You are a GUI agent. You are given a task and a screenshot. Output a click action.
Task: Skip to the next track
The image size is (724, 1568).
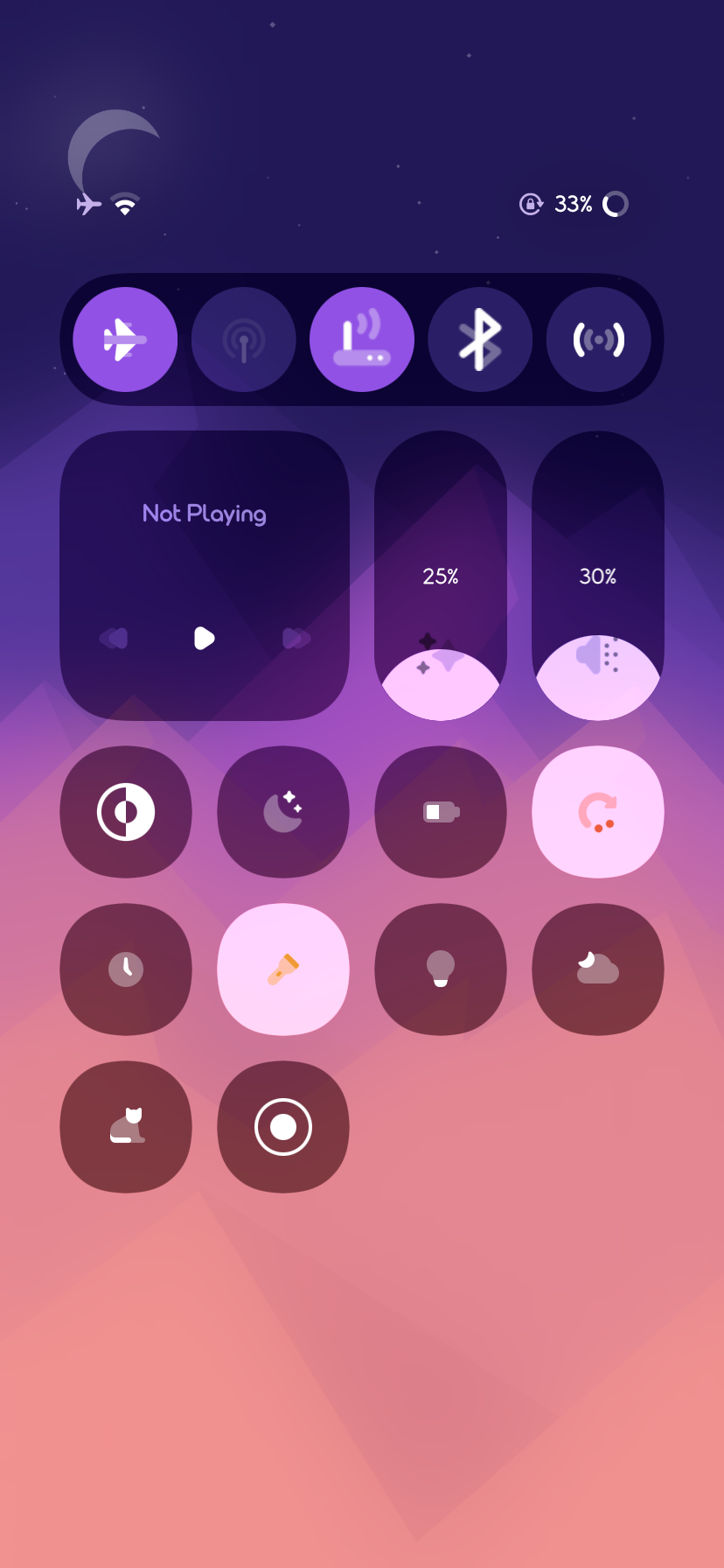click(x=296, y=638)
